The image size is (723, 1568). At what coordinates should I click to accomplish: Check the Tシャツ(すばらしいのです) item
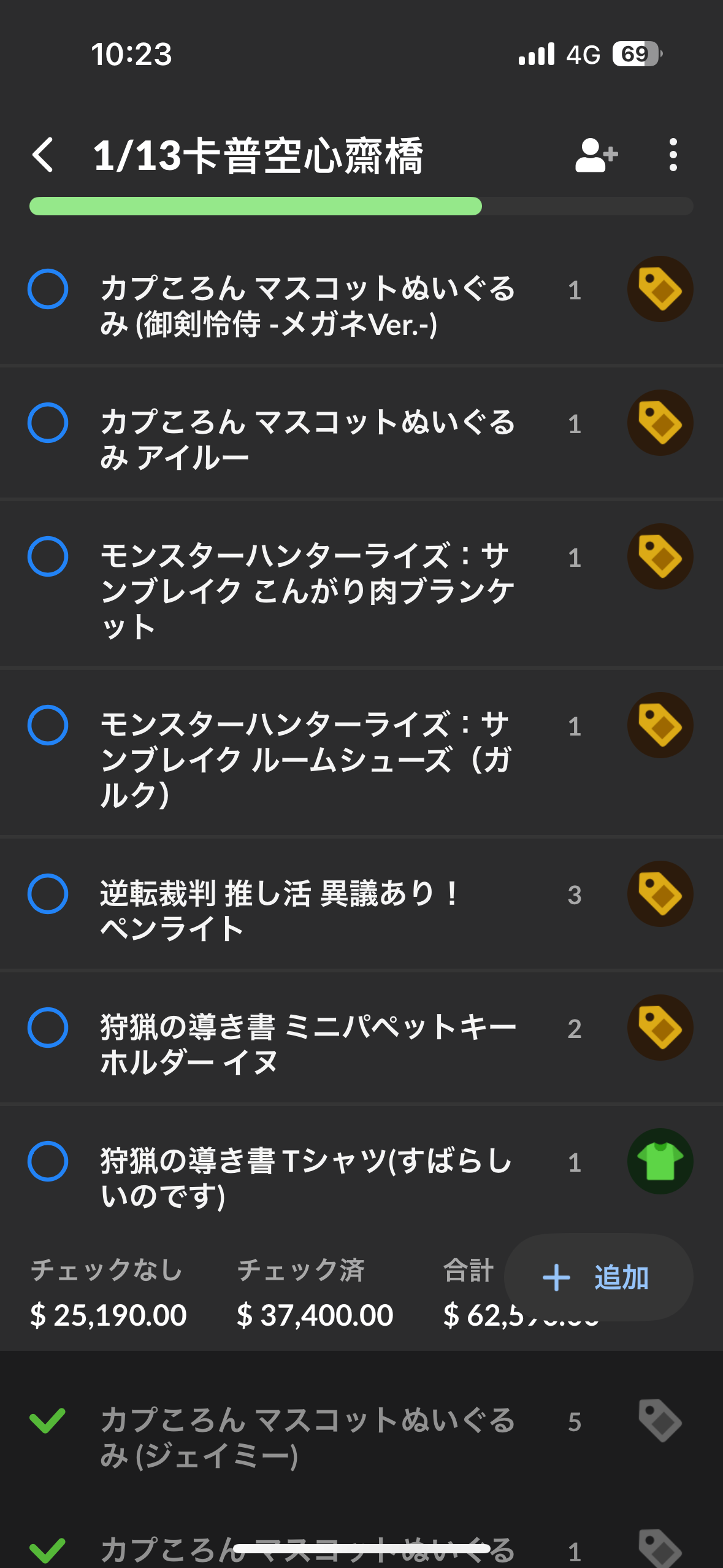pyautogui.click(x=48, y=1161)
